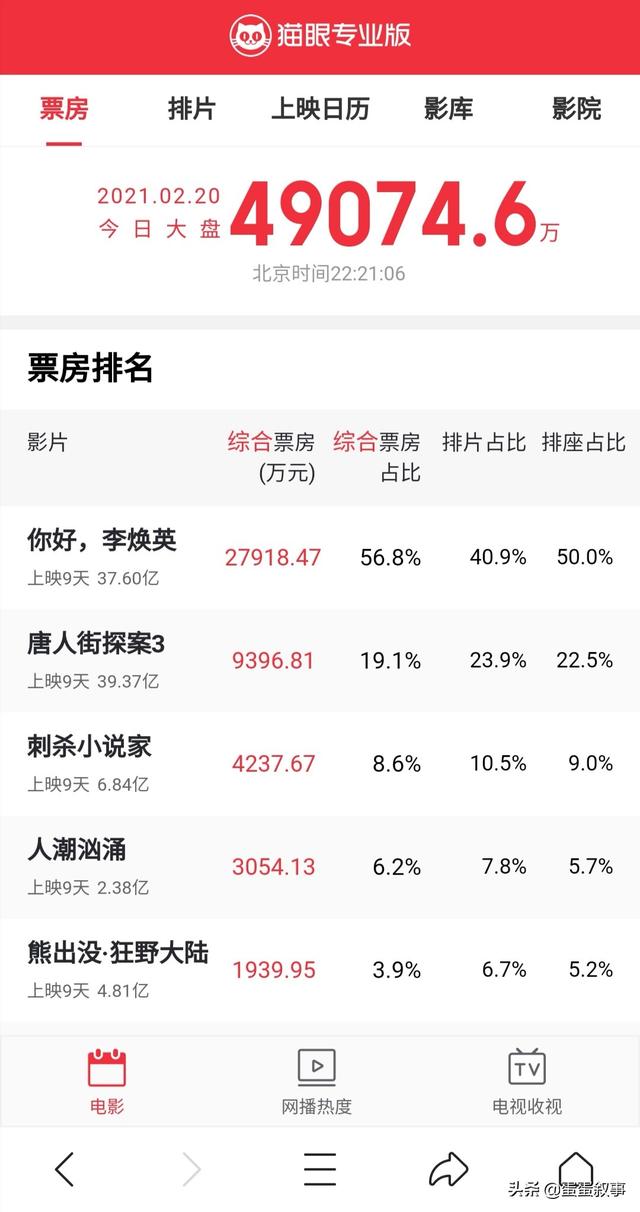Select the 电影 bottom tab
This screenshot has height=1212, width=640.
[107, 1080]
